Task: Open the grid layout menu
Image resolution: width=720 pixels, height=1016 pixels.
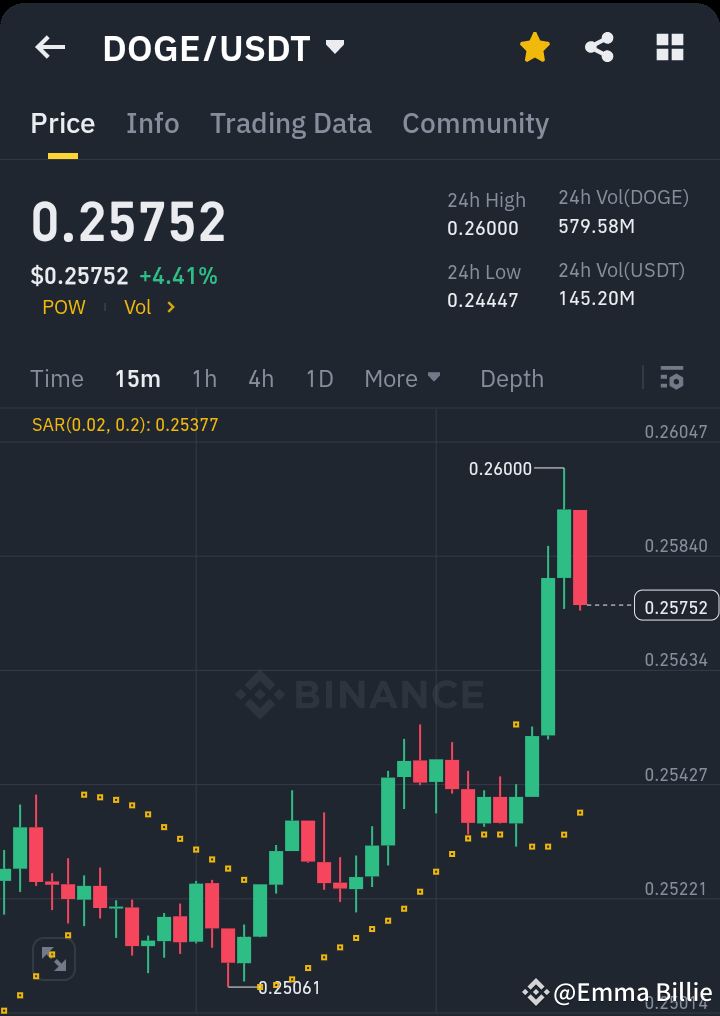Action: (x=668, y=46)
